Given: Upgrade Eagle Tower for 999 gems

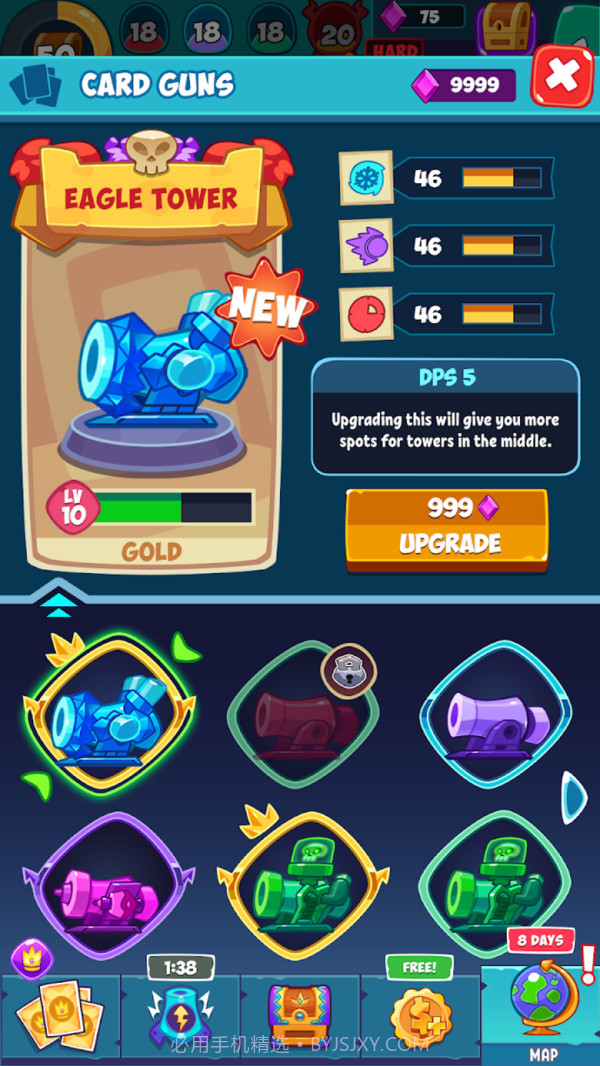Looking at the screenshot, I should coord(446,528).
